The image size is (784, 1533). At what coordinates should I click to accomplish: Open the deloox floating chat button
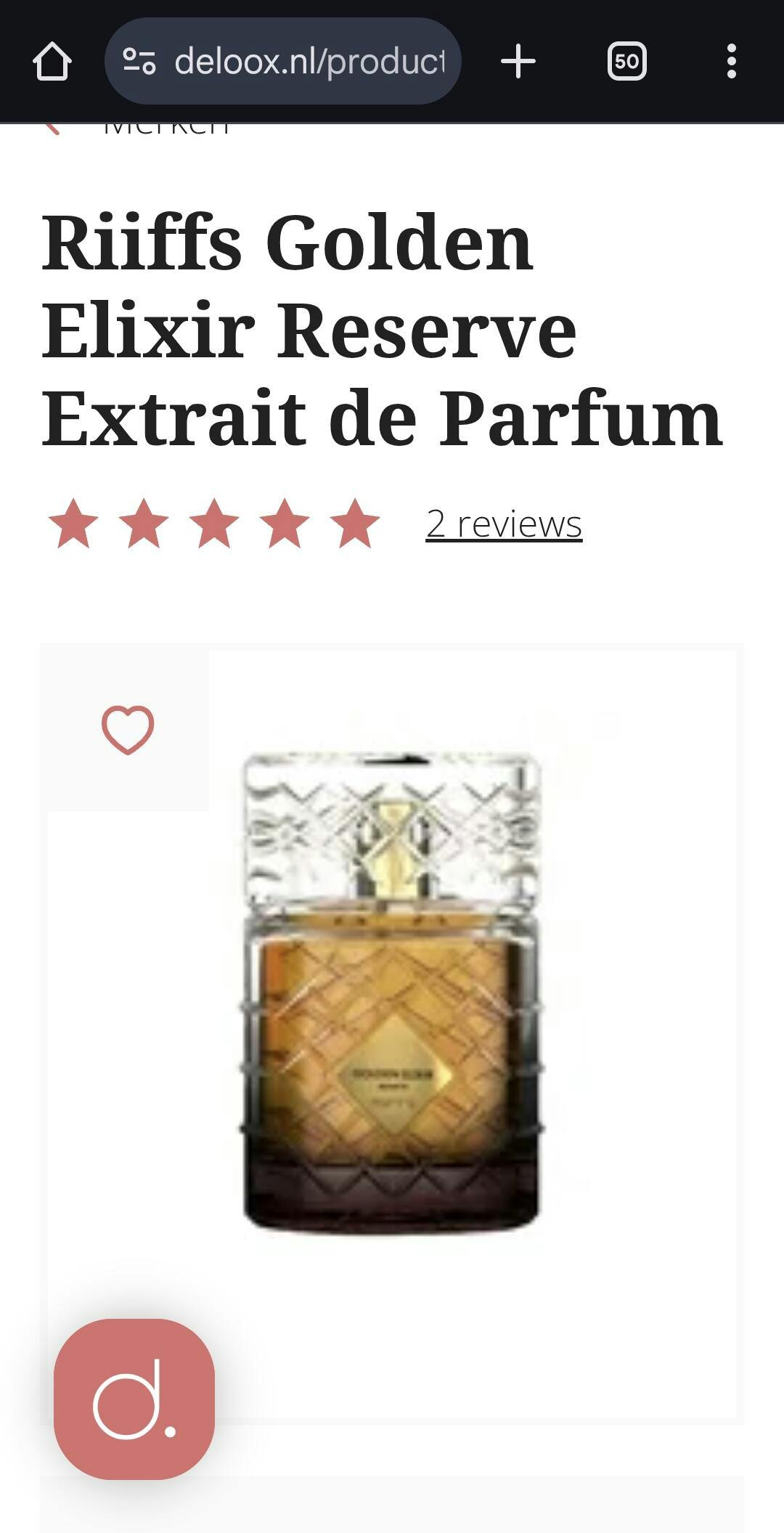[x=134, y=1399]
